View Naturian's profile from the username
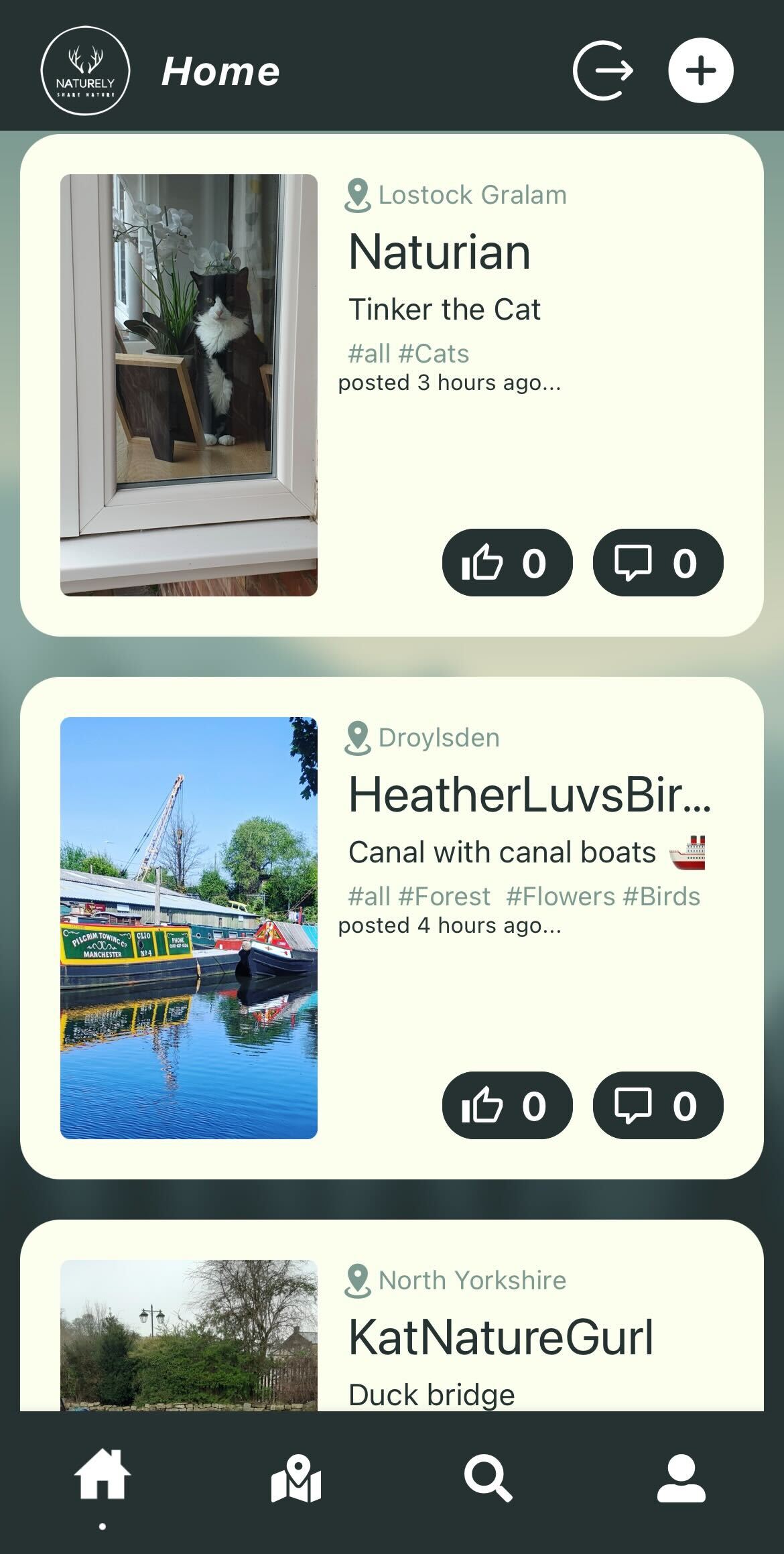 click(x=440, y=252)
